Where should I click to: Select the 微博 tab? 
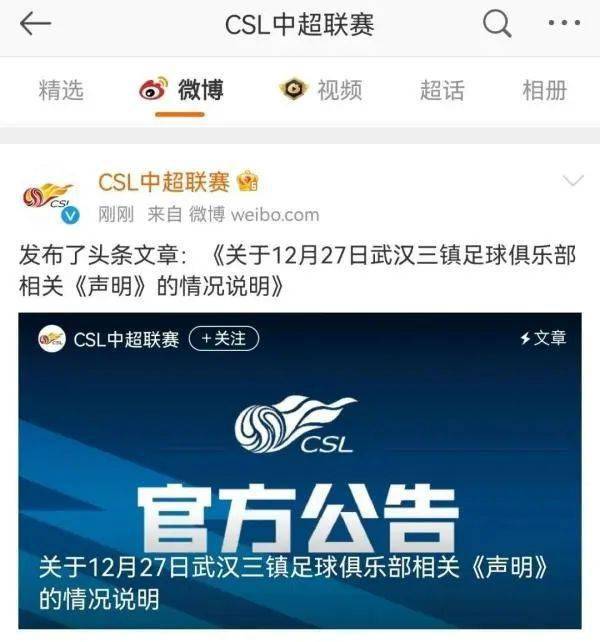coord(182,90)
